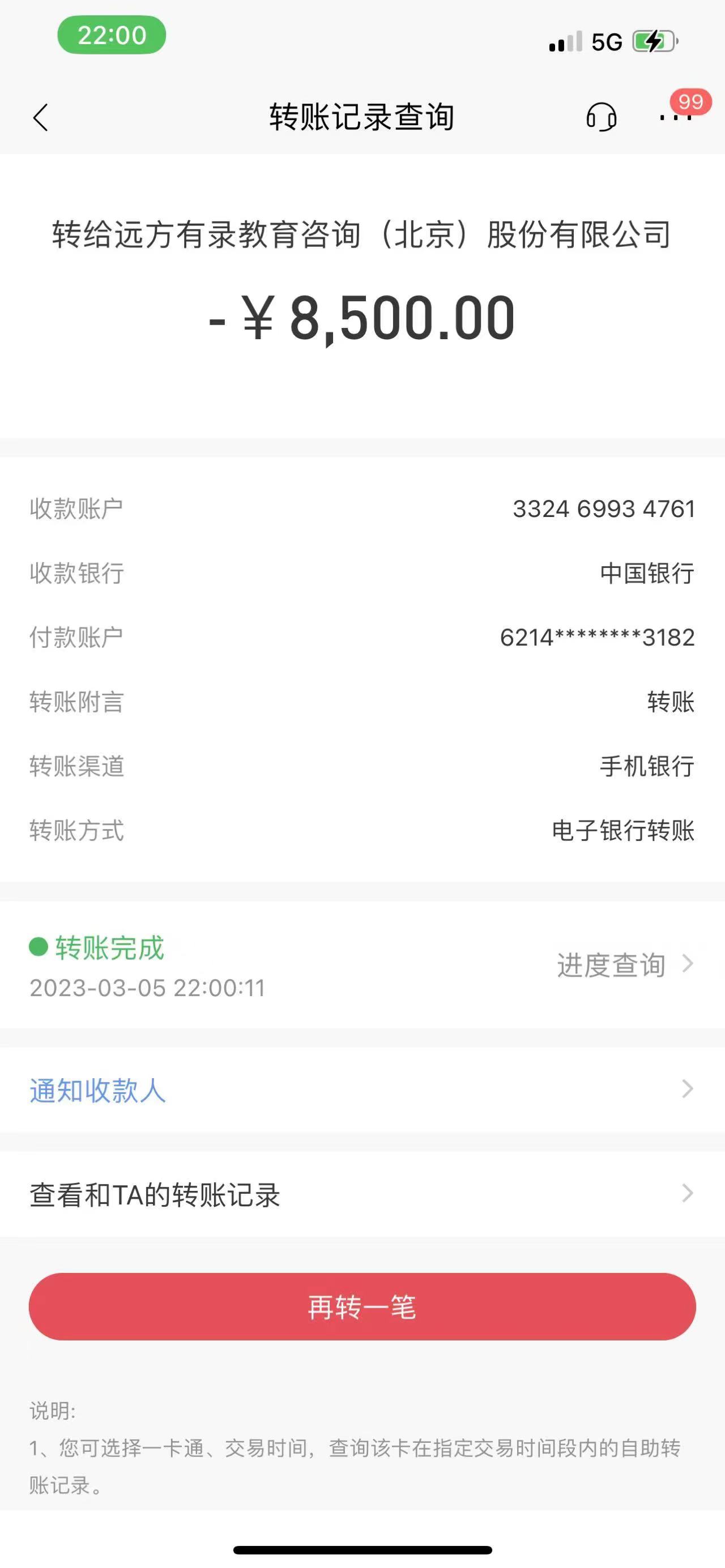Screen dimensions: 725x1568
Task: Open the three-dot overflow menu
Action: click(x=675, y=117)
